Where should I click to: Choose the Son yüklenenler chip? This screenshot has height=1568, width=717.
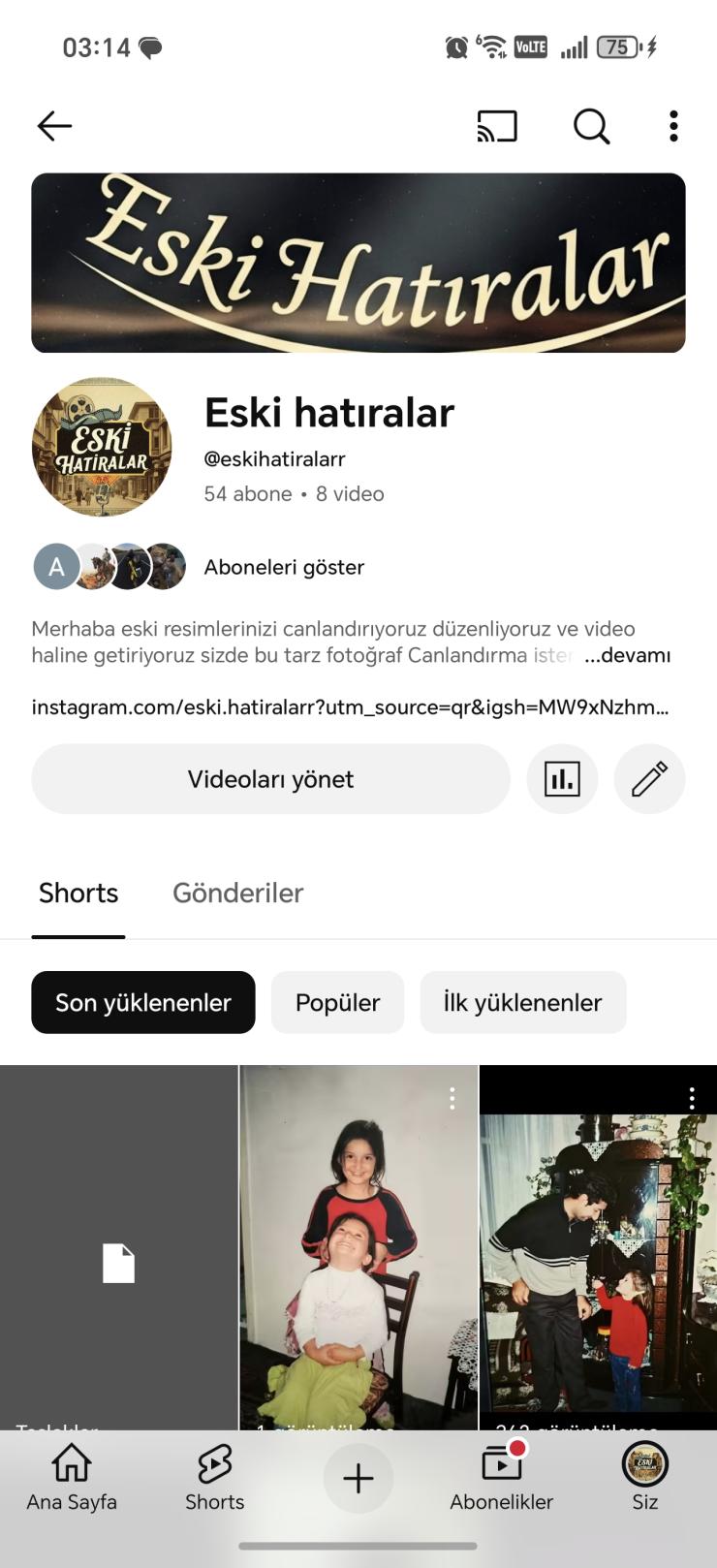point(143,1002)
